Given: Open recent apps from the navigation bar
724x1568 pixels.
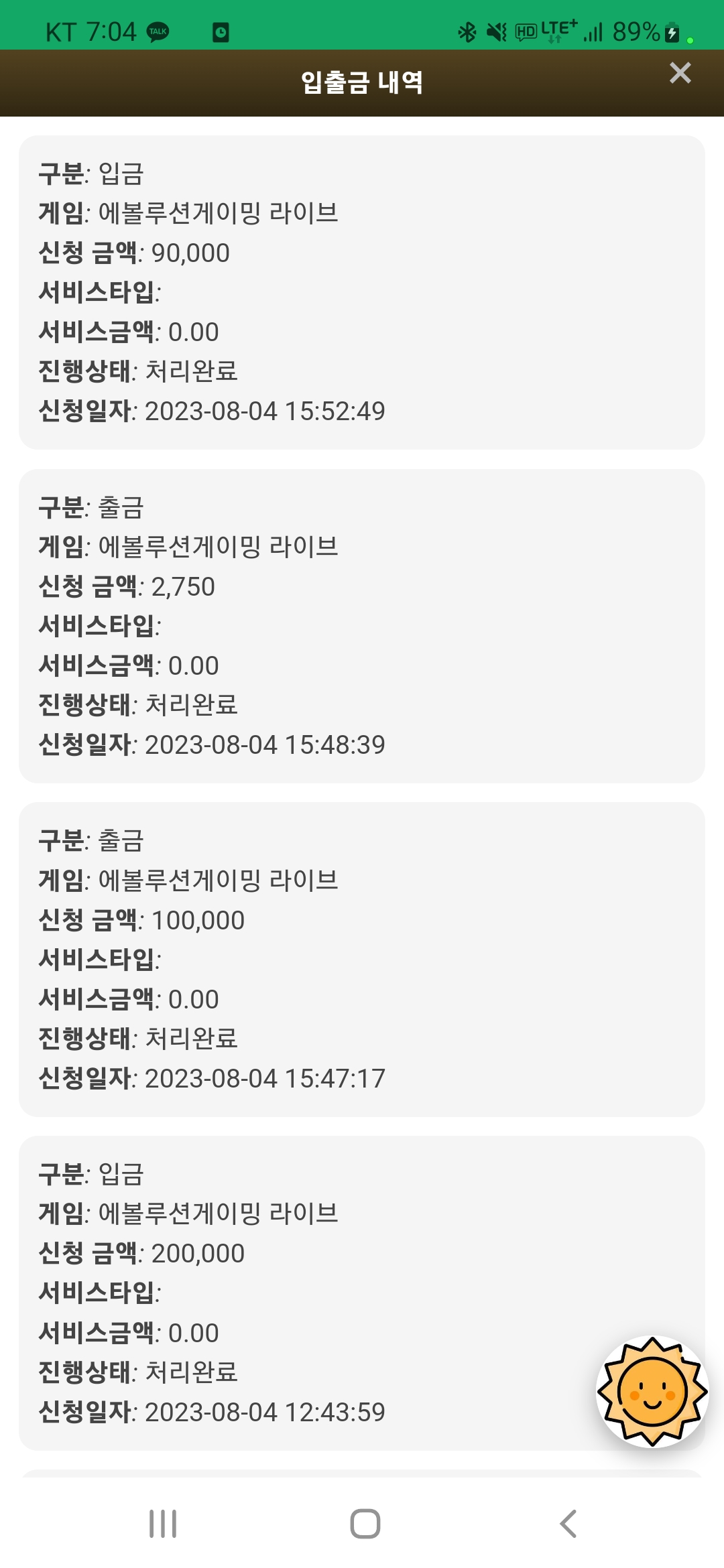Looking at the screenshot, I should point(163,1523).
